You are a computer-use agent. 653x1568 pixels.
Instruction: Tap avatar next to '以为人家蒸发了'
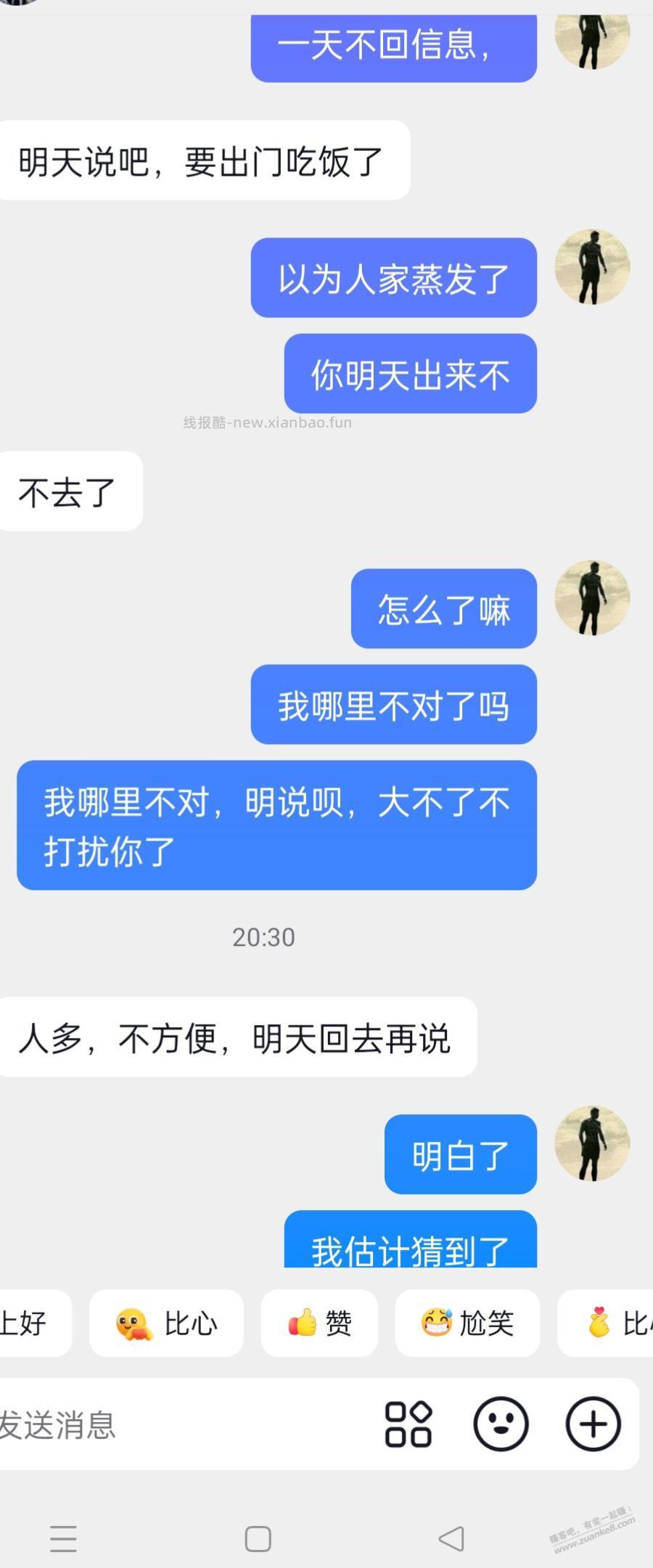click(x=592, y=265)
